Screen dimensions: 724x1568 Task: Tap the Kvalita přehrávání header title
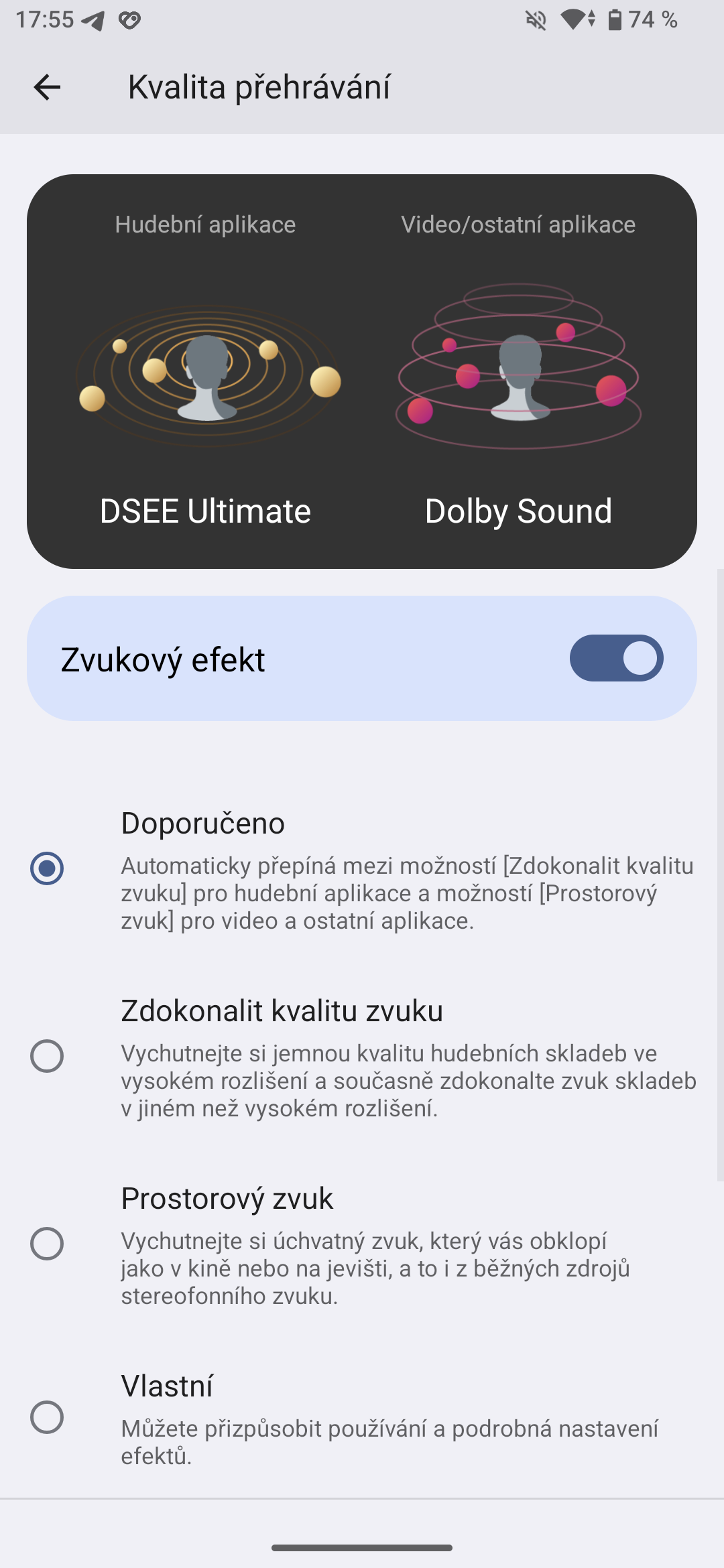[x=260, y=86]
